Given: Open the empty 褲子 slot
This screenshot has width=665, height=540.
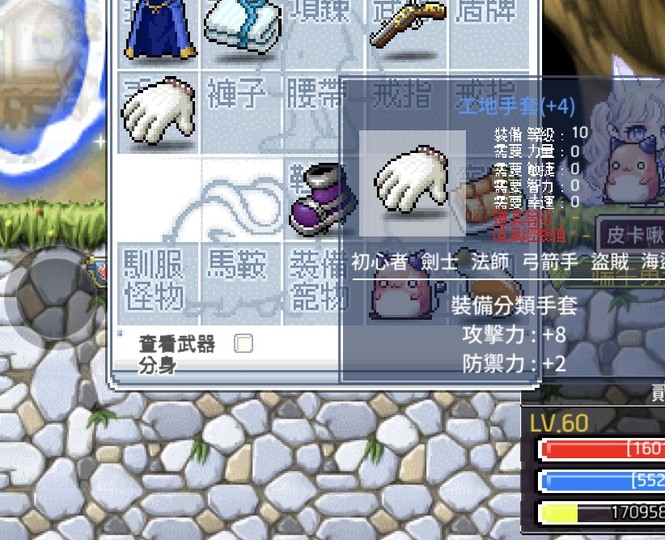Looking at the screenshot, I should coord(240,112).
